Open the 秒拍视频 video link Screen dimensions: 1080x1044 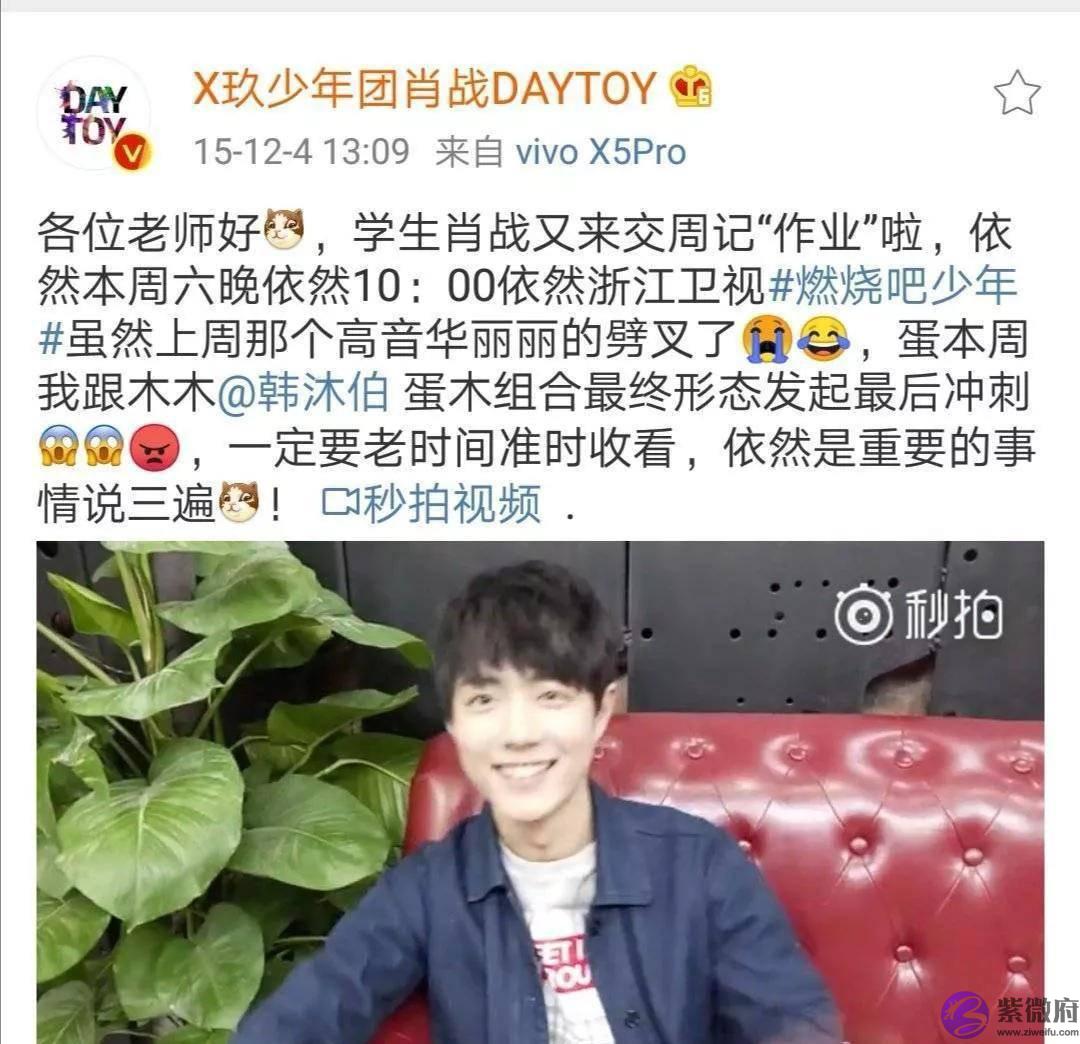pos(432,503)
